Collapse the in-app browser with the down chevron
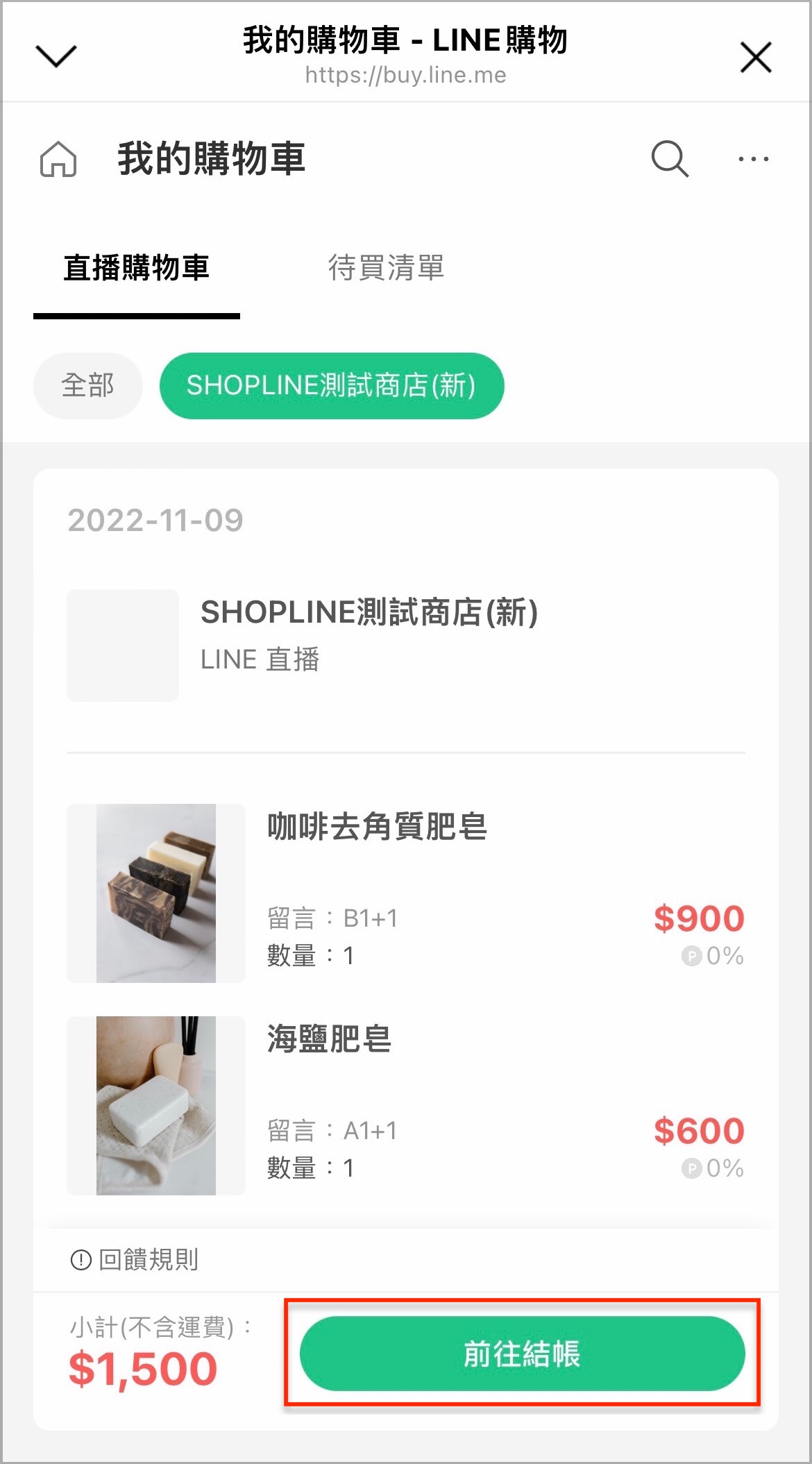 click(x=56, y=56)
